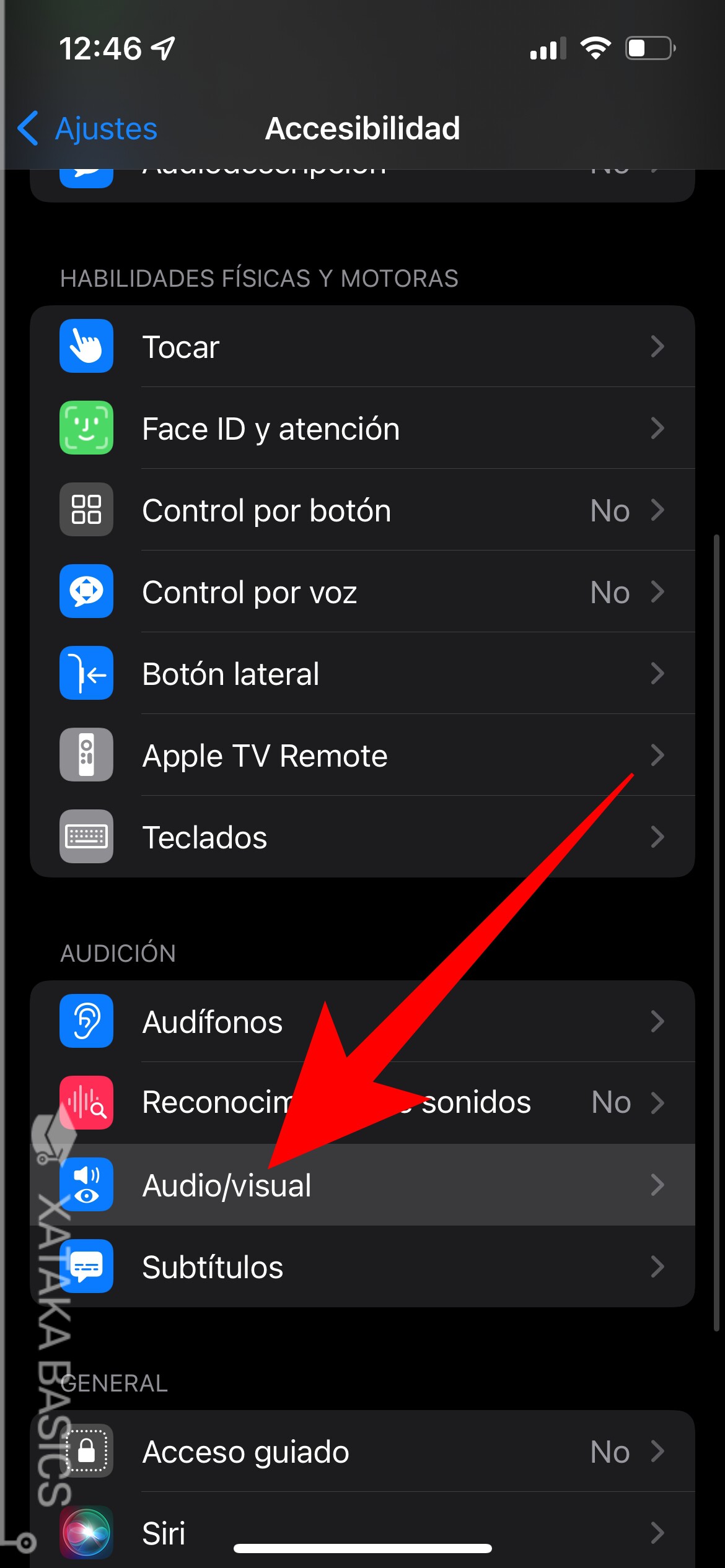725x1568 pixels.
Task: Open Apple TV Remote settings
Action: tap(362, 756)
